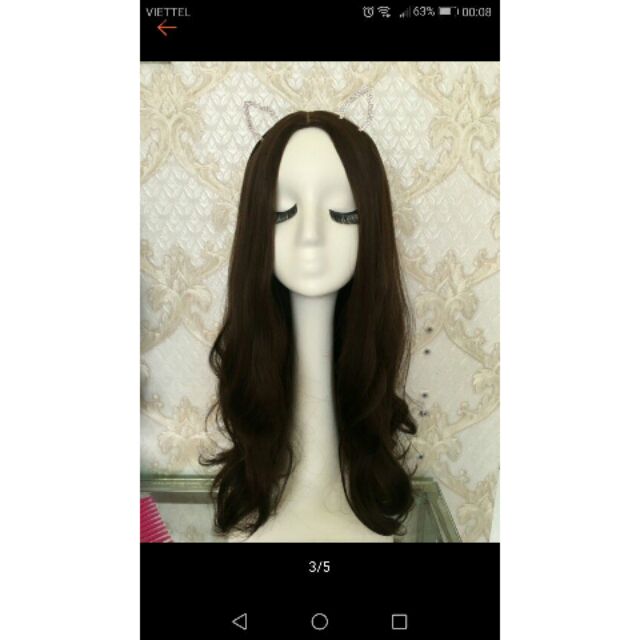The width and height of the screenshot is (640, 640).
Task: Tap the back arrow to exit viewer
Action: [x=167, y=28]
